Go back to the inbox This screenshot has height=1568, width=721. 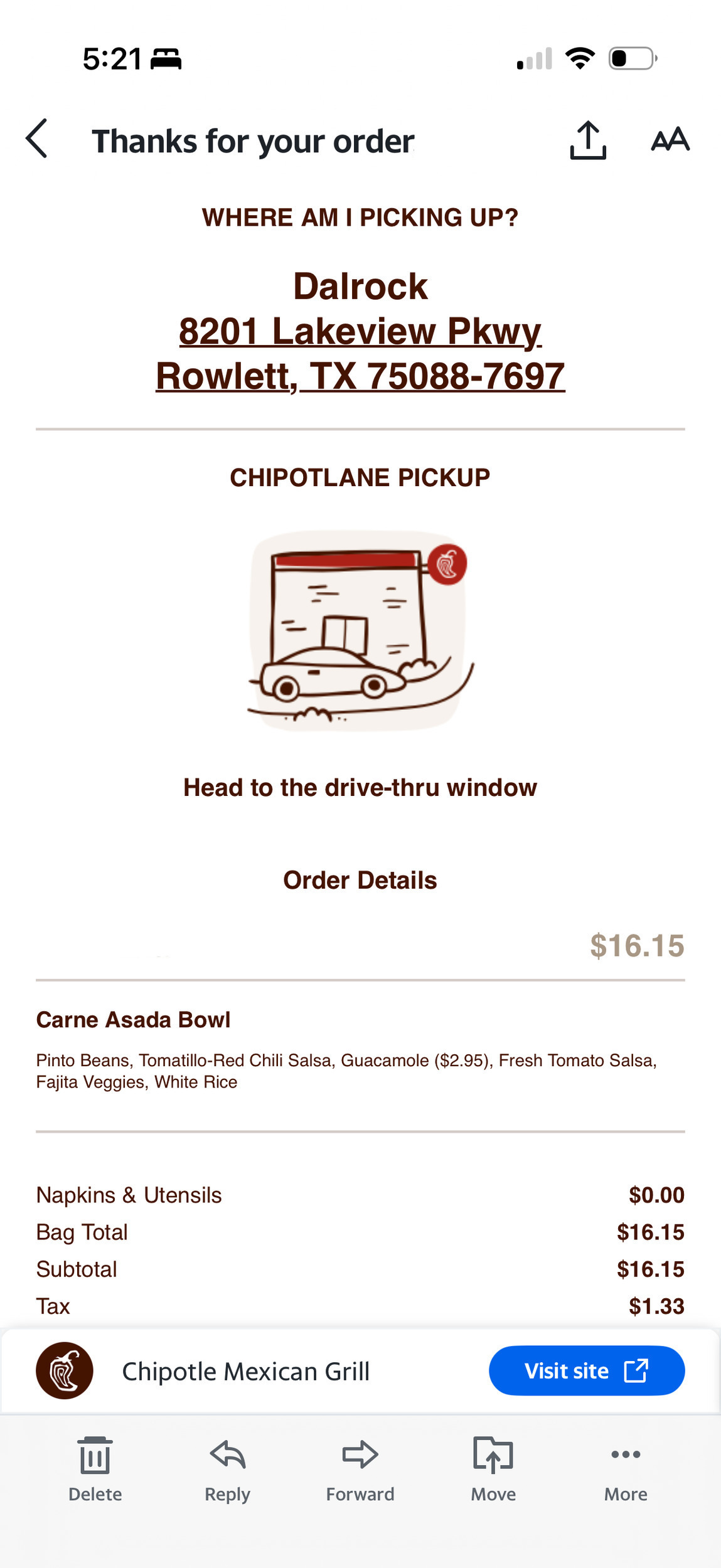37,139
